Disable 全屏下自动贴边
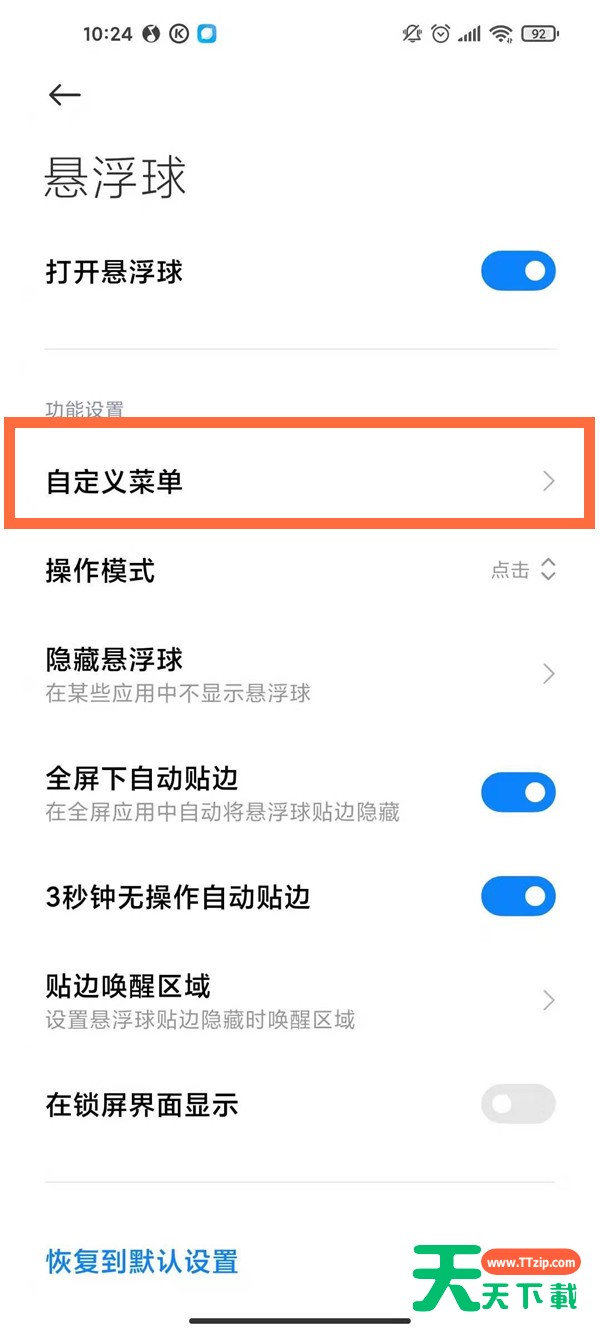The width and height of the screenshot is (600, 1333). pos(518,792)
